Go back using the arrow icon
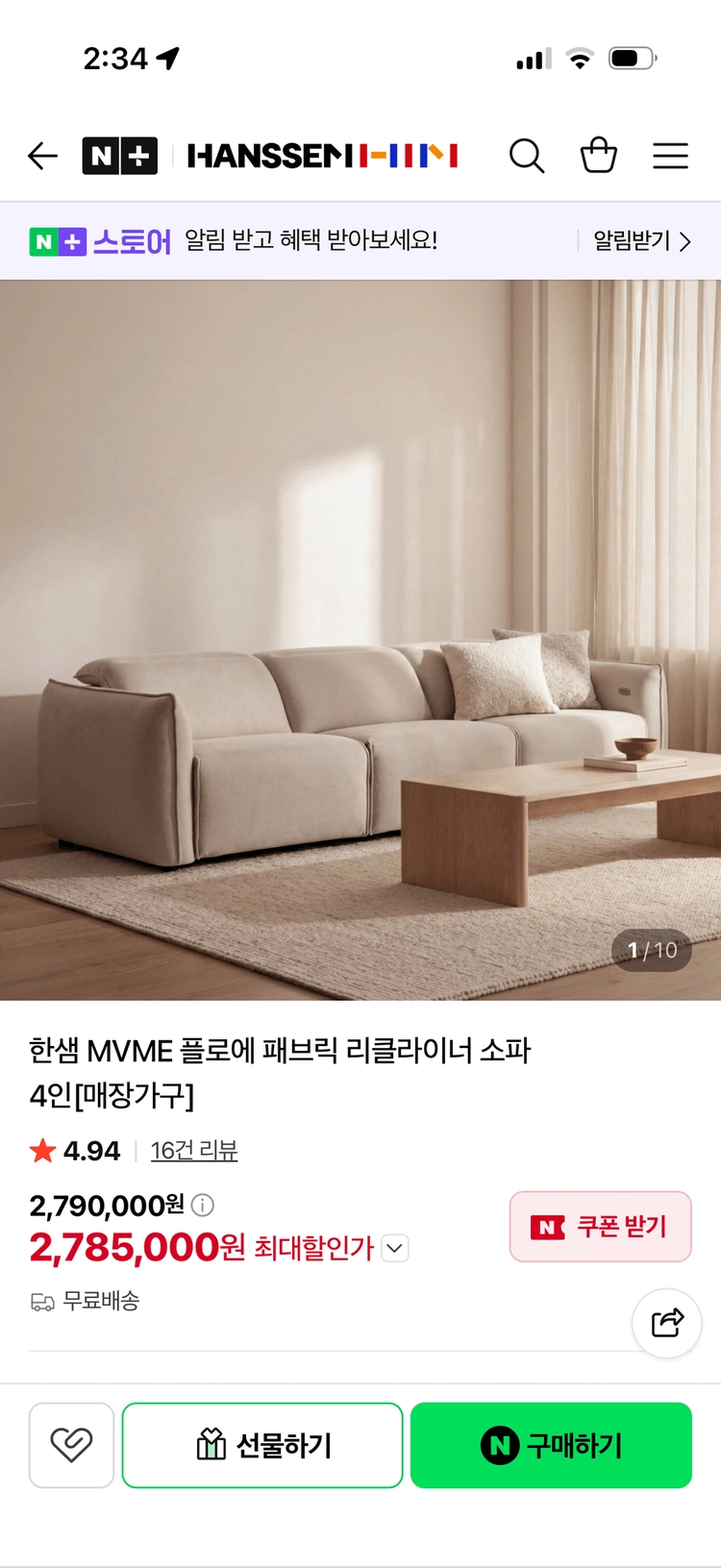 pos(42,156)
